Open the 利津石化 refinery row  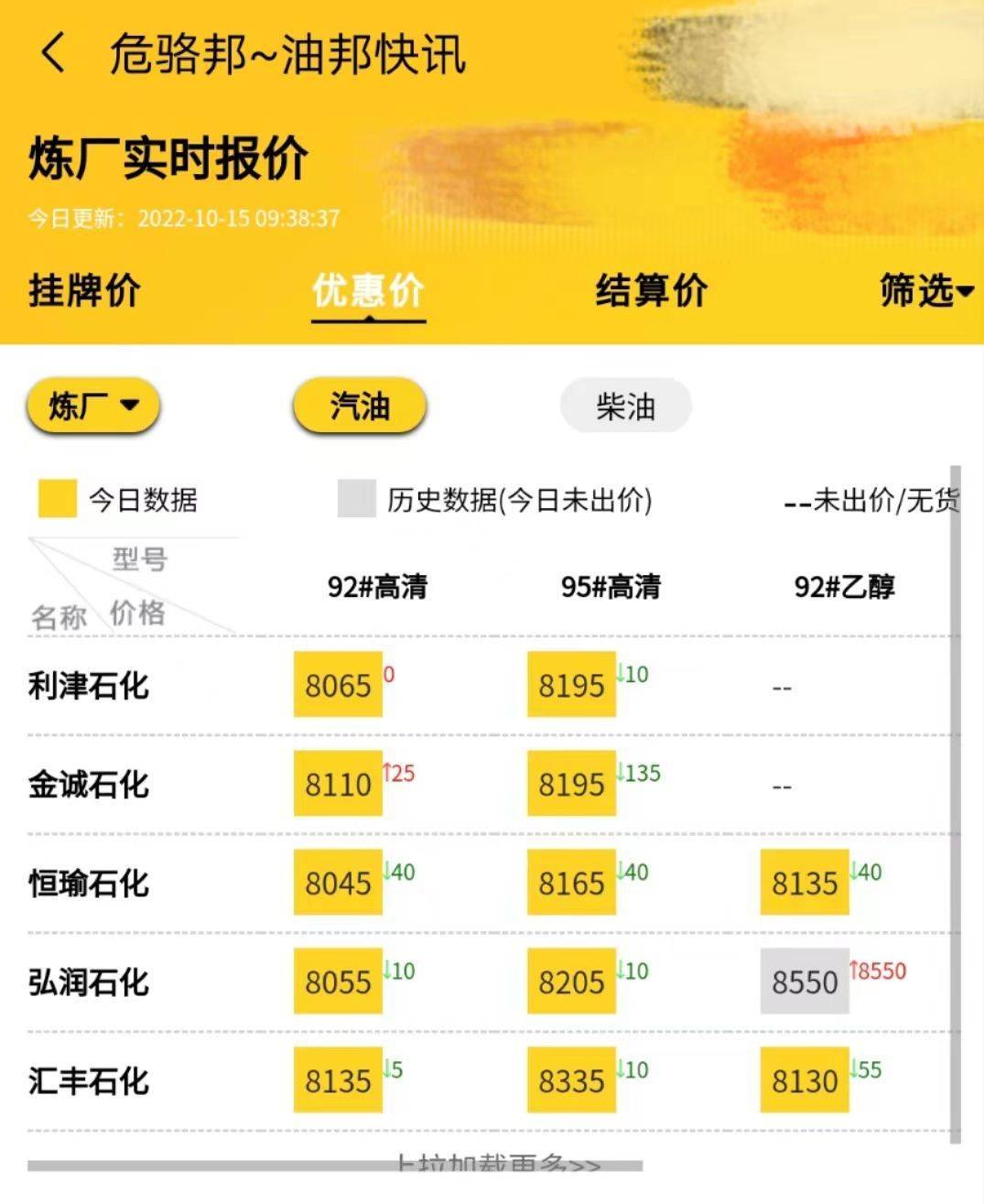89,686
